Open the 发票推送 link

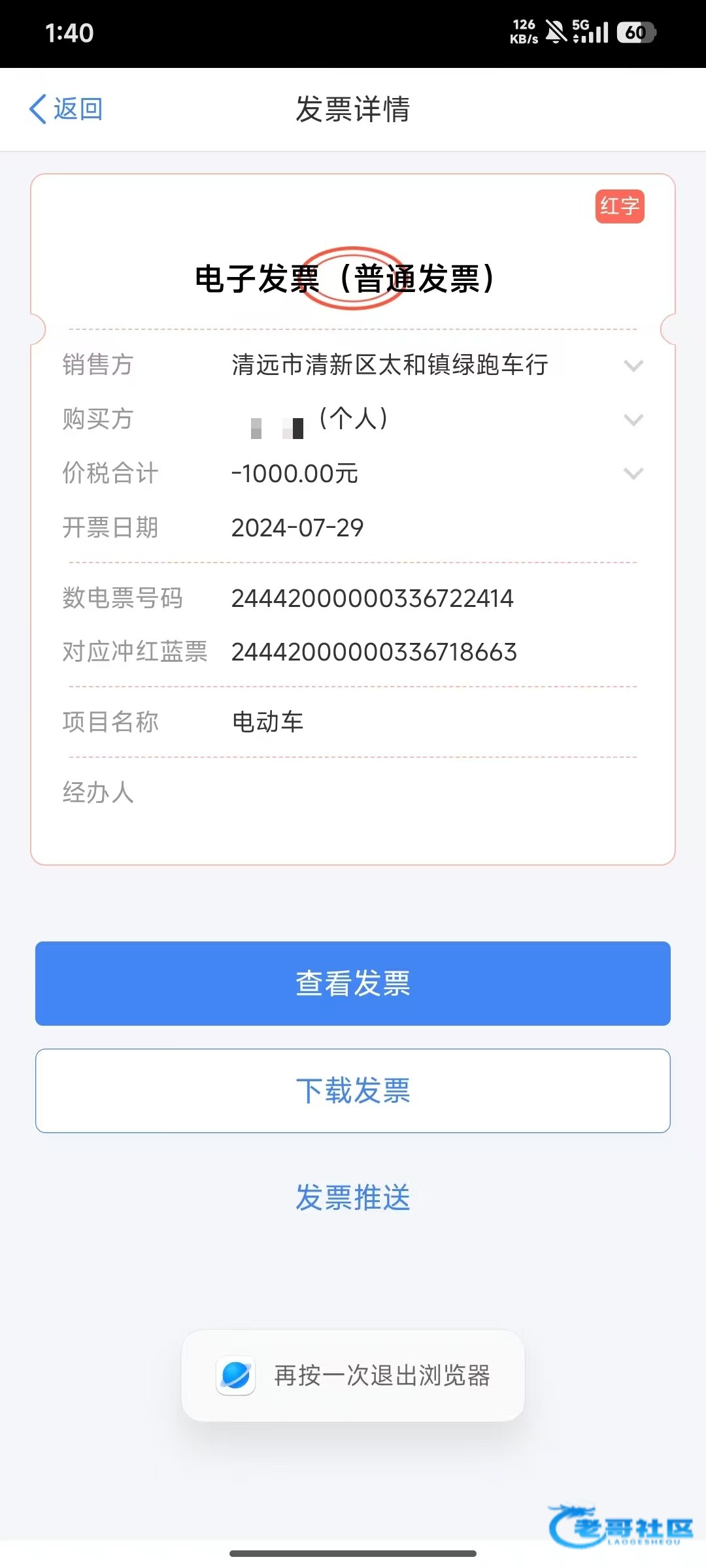pos(353,1198)
